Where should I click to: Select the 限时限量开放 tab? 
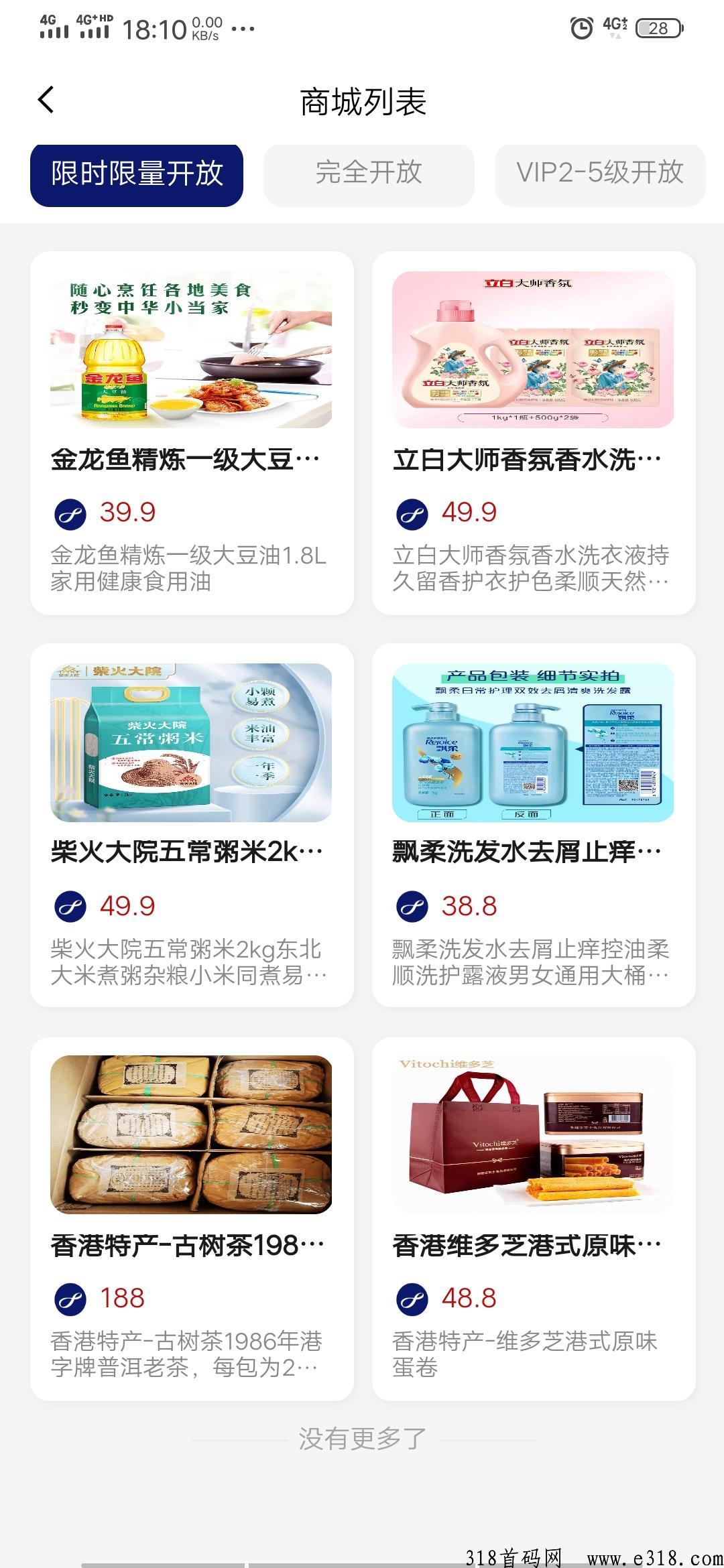click(x=137, y=175)
